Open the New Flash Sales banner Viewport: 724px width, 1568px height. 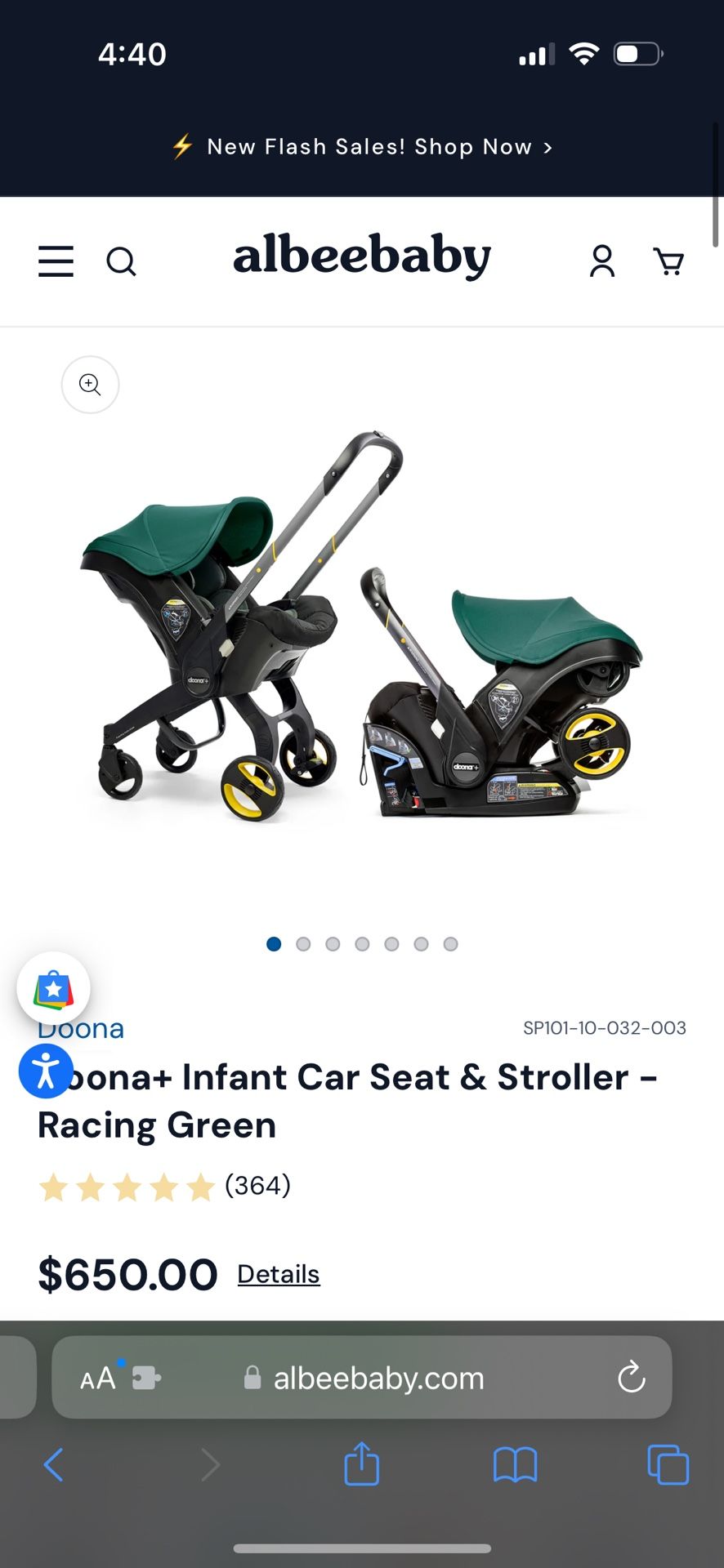coord(362,147)
